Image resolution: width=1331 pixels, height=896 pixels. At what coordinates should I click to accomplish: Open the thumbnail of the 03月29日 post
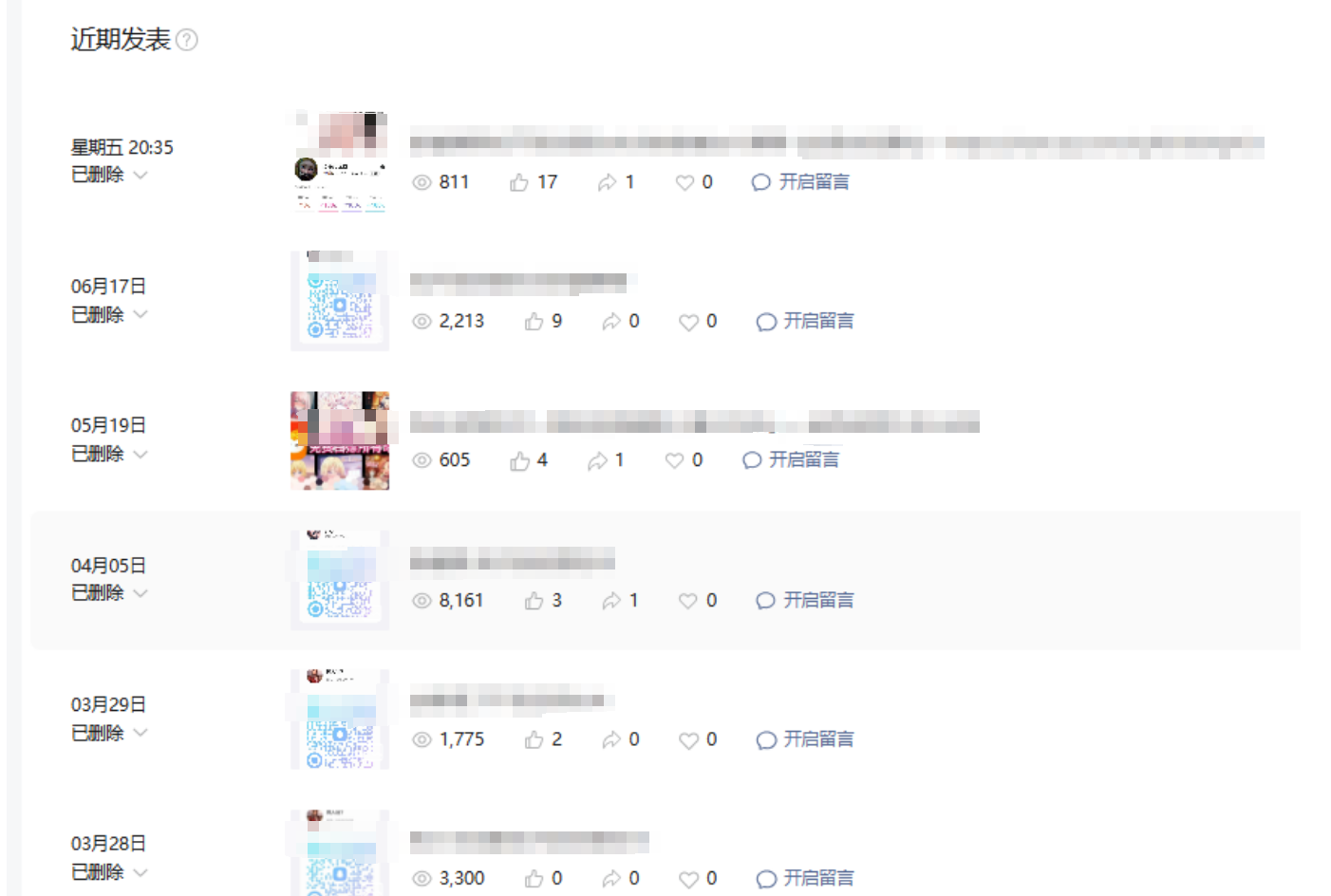pyautogui.click(x=340, y=719)
